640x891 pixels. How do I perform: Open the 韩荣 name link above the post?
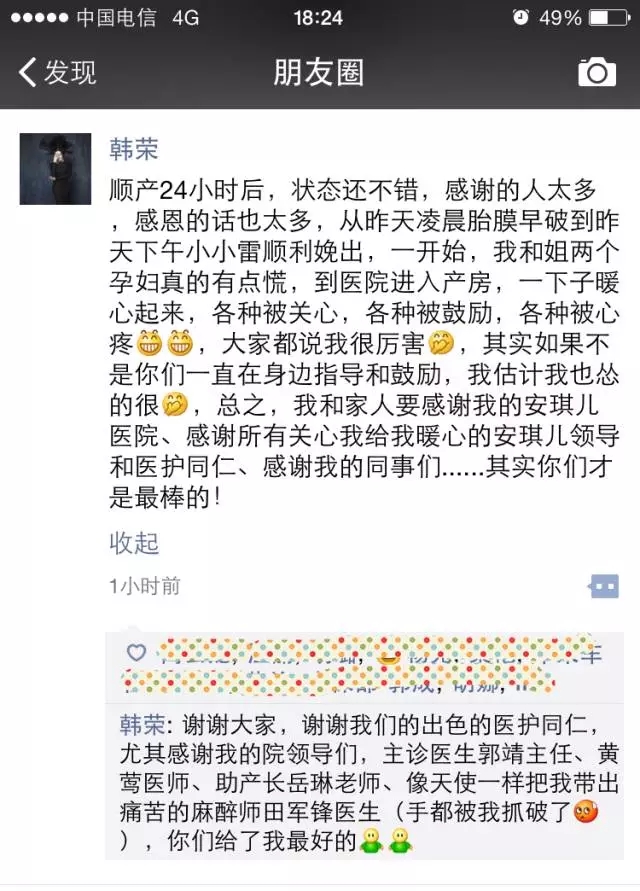click(133, 149)
